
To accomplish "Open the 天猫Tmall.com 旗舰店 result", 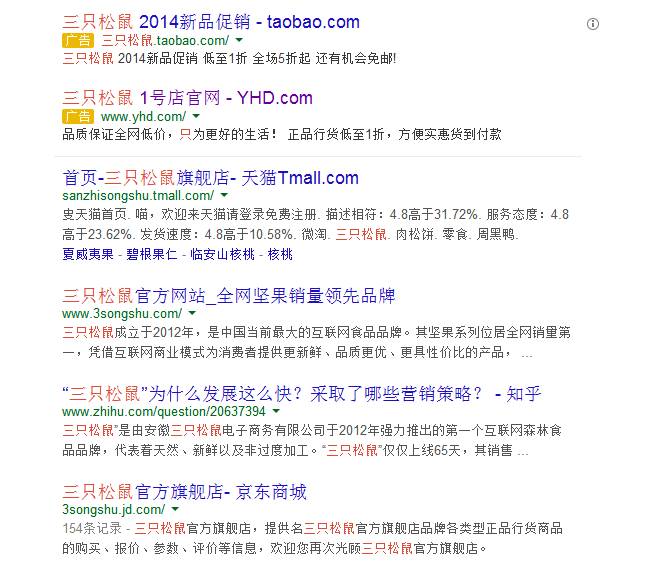I will [210, 178].
